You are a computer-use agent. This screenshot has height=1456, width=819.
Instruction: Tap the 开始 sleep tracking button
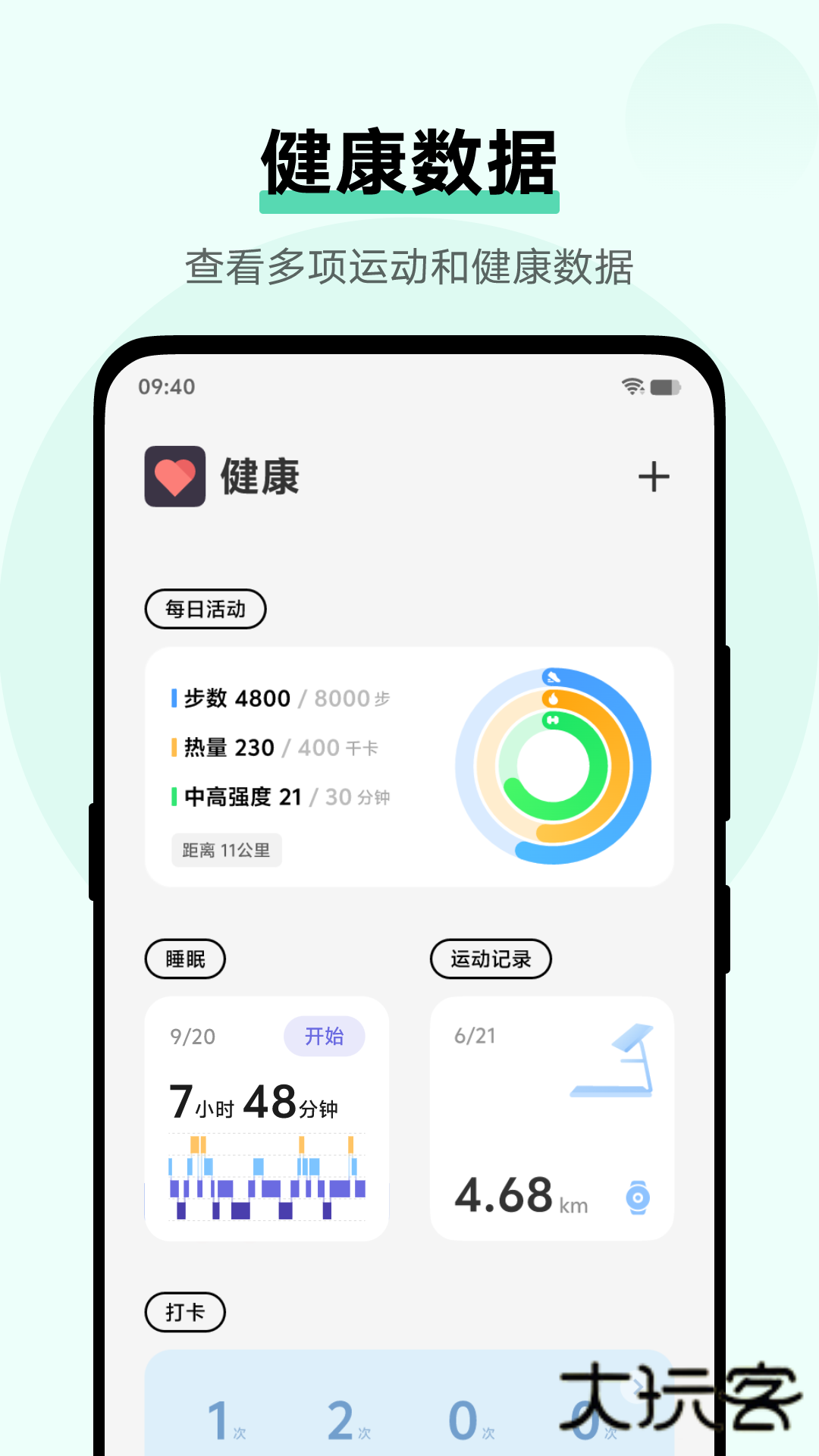[325, 1037]
